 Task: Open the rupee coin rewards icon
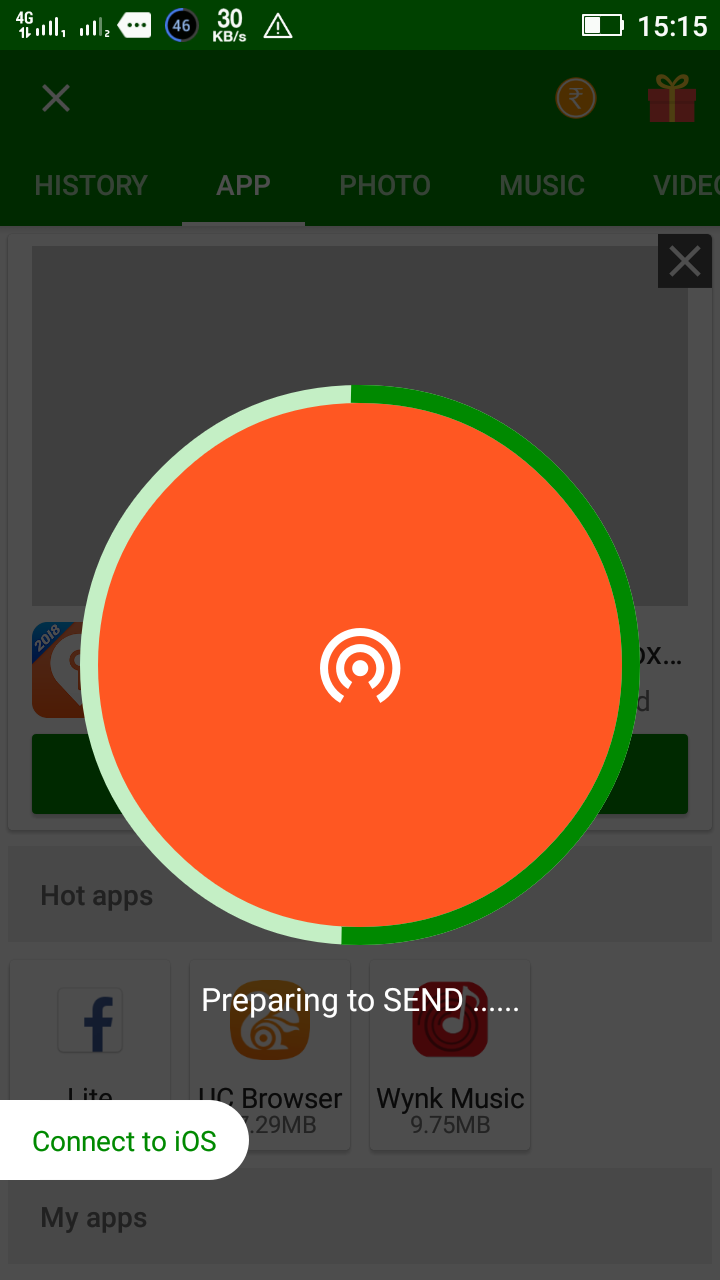576,98
